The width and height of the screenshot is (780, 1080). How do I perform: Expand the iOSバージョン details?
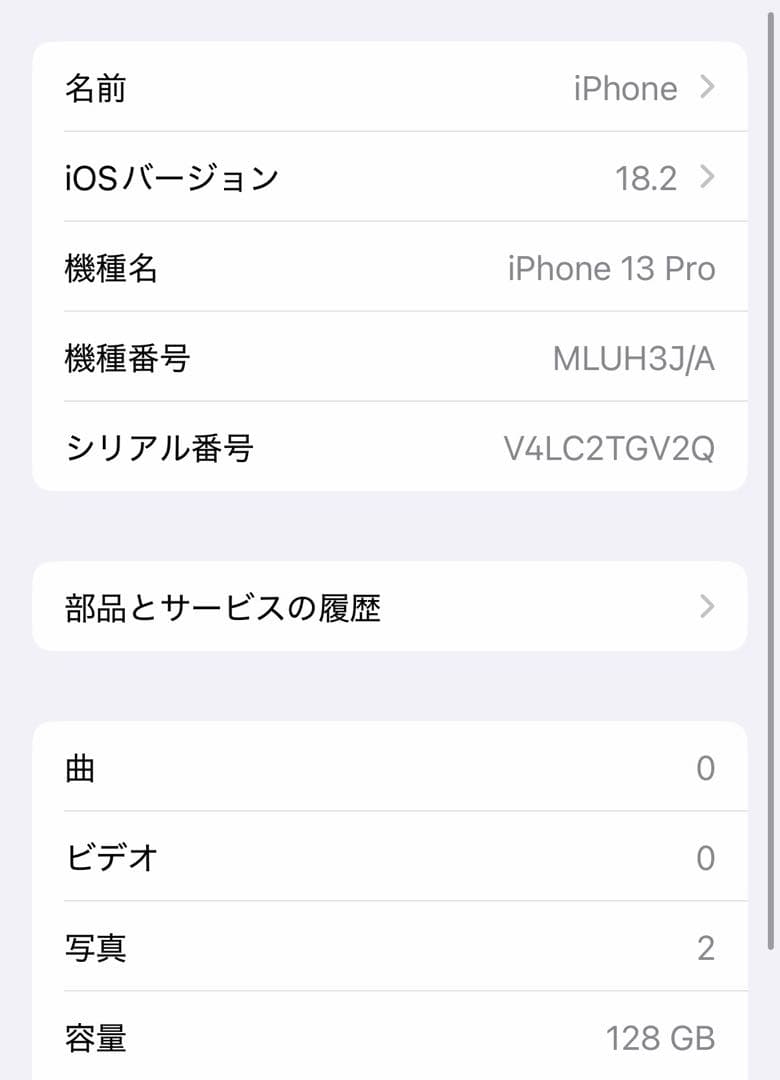click(x=390, y=178)
